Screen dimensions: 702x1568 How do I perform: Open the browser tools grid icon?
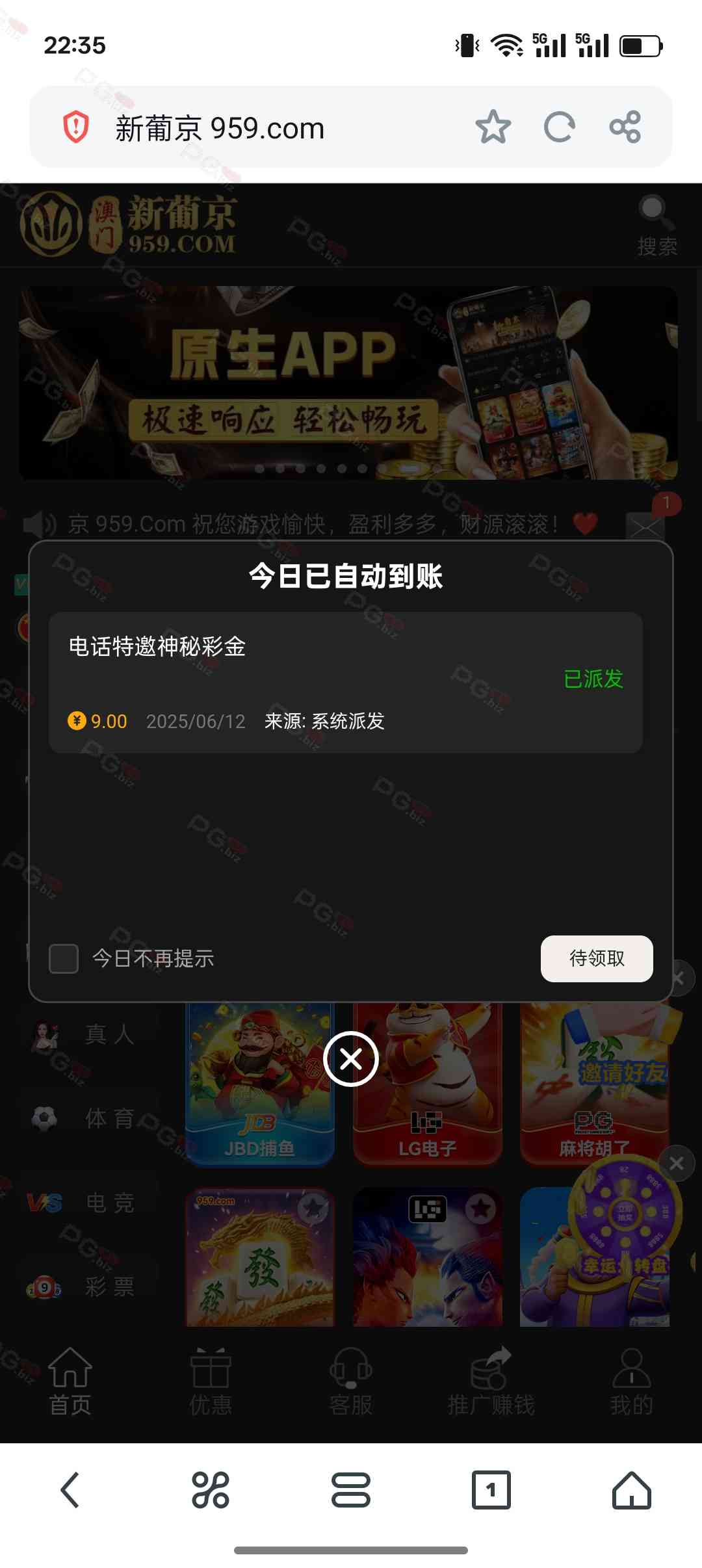[x=211, y=1489]
